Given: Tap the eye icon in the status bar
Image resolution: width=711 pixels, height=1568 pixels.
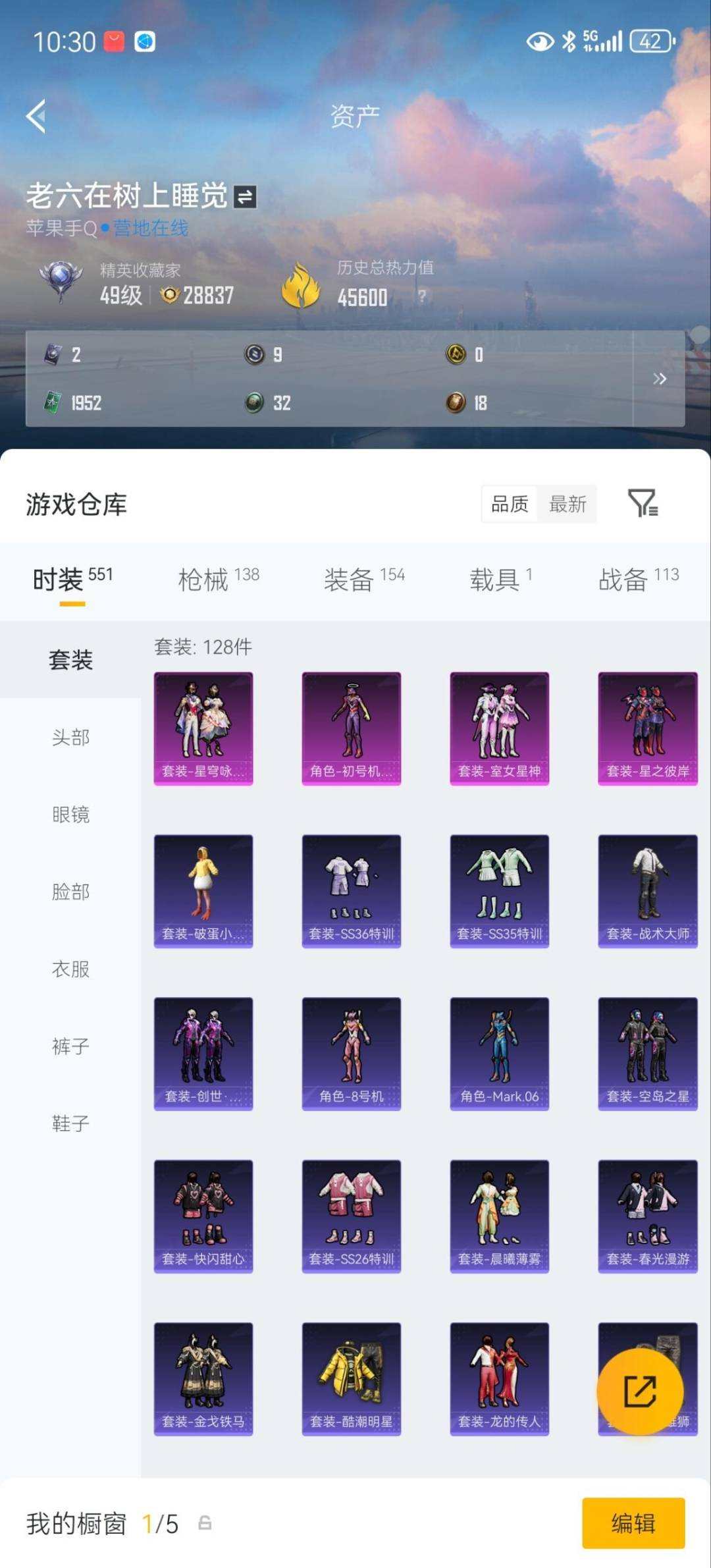Looking at the screenshot, I should 539,41.
